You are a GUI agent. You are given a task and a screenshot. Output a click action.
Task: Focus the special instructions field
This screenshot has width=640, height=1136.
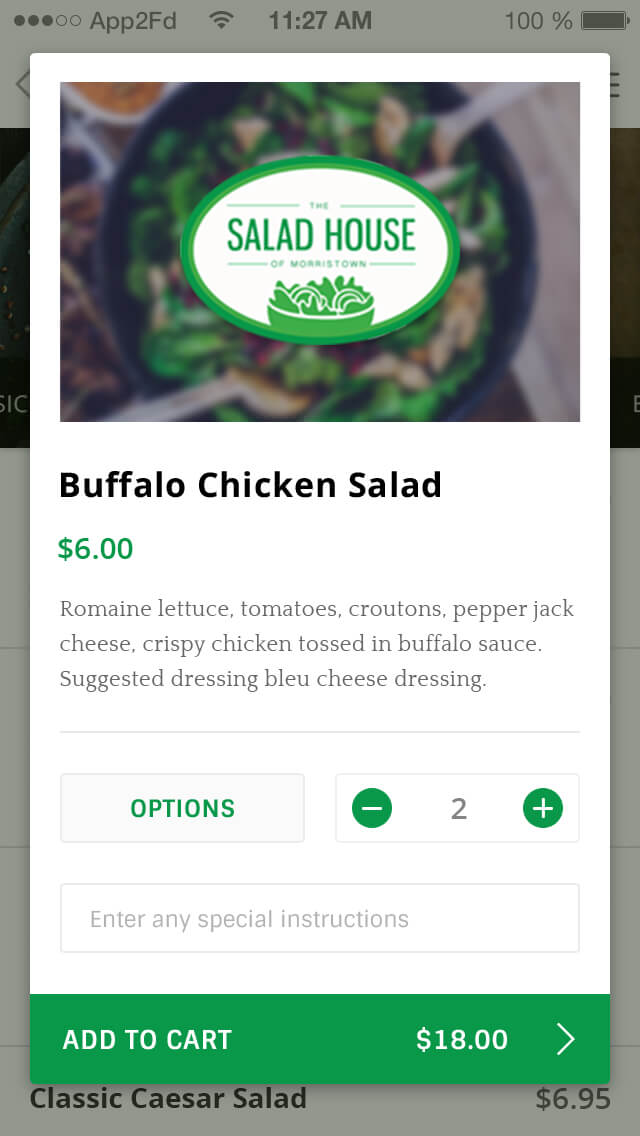tap(320, 918)
